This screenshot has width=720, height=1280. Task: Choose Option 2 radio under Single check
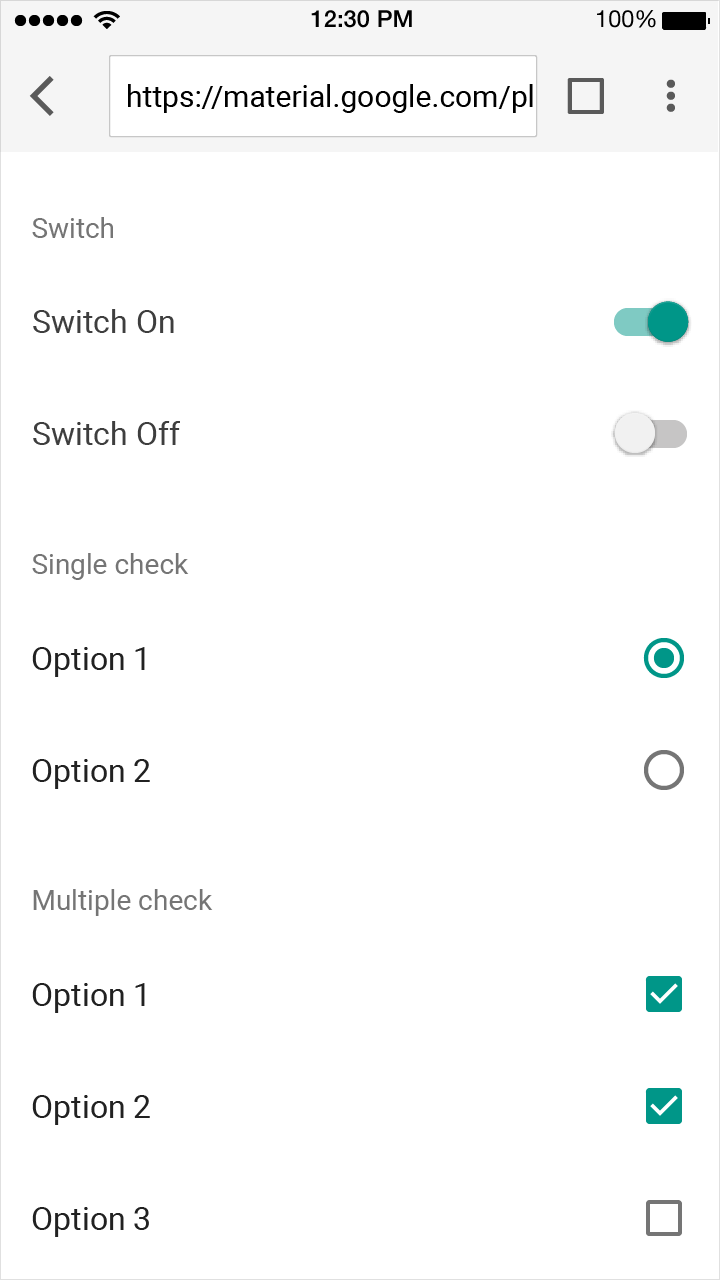[664, 770]
